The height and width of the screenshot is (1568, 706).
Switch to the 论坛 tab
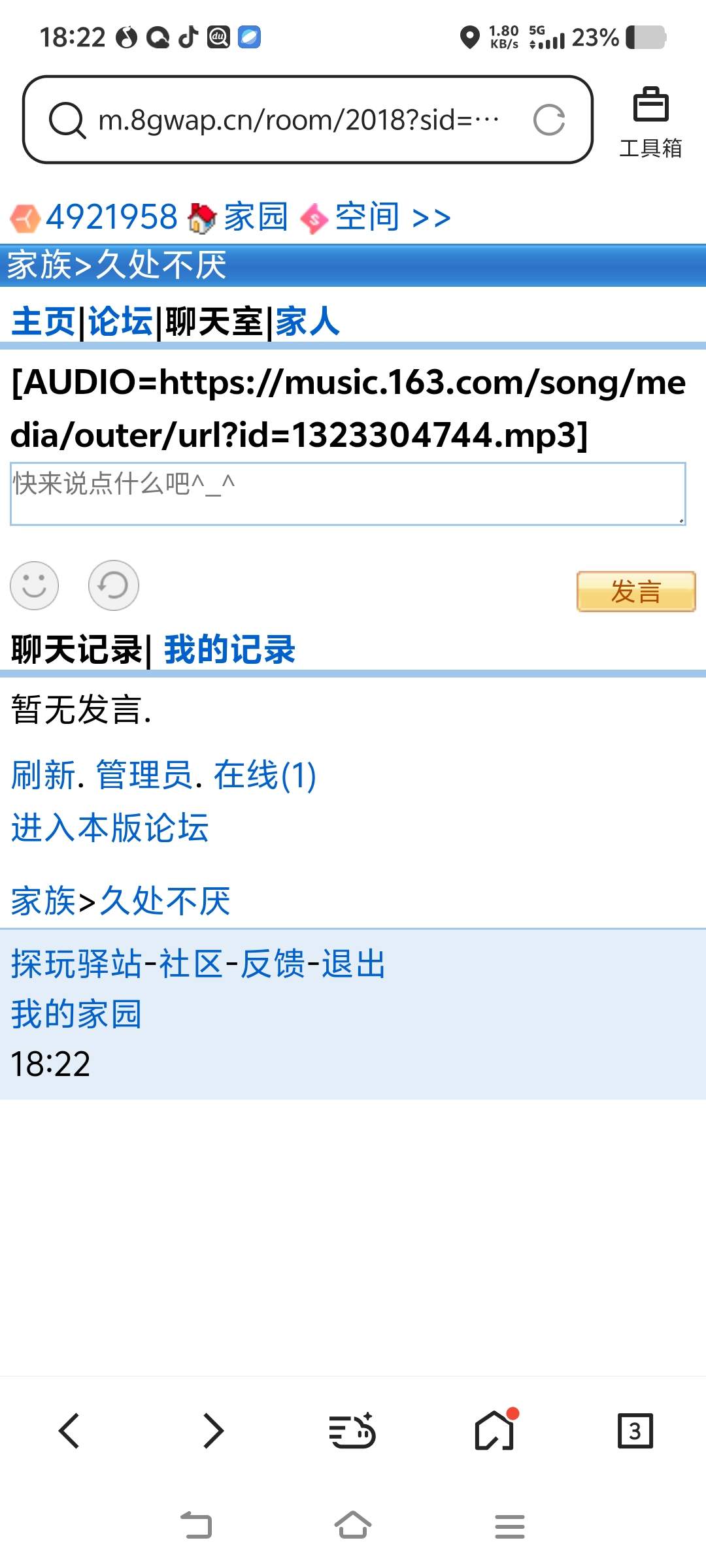[120, 322]
